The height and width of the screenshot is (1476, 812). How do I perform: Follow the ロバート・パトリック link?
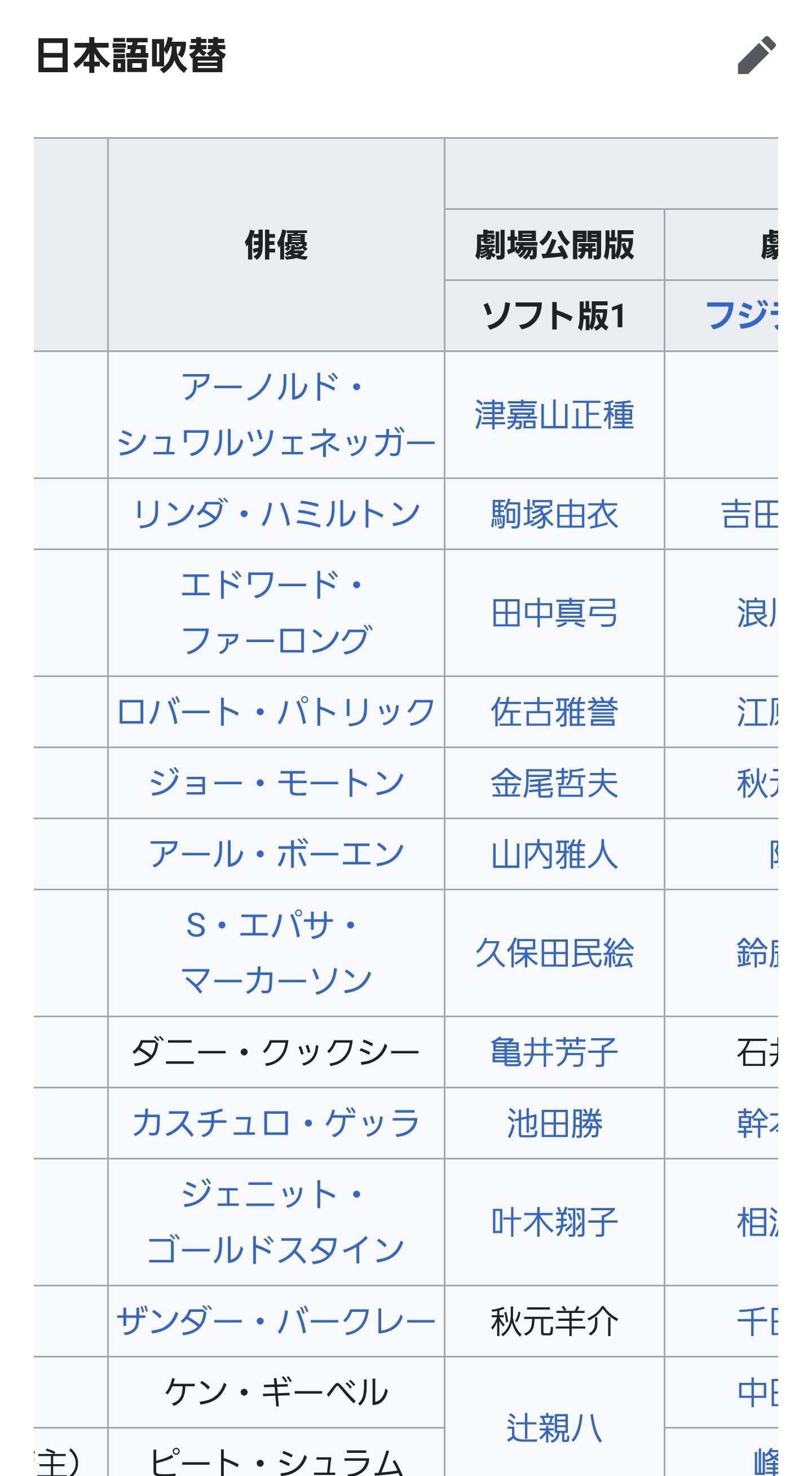[276, 711]
